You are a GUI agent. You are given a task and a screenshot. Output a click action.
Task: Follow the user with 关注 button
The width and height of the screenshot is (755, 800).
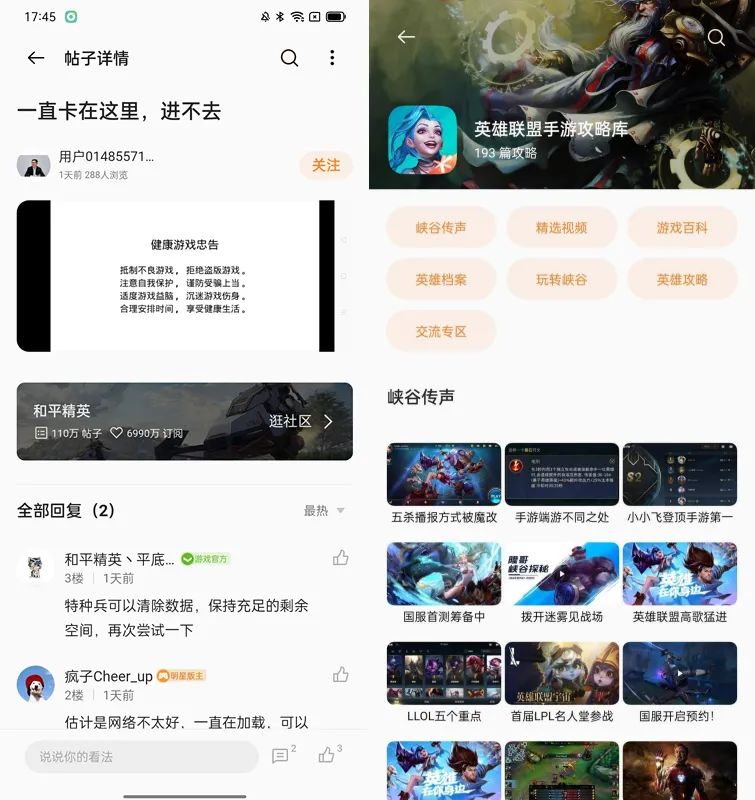tap(326, 165)
